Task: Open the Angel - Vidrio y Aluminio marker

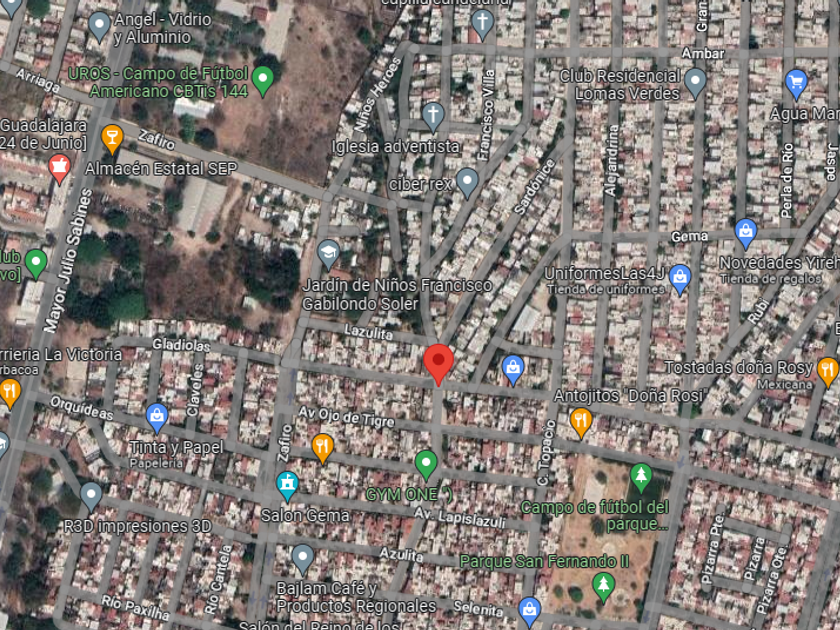Action: pyautogui.click(x=99, y=24)
